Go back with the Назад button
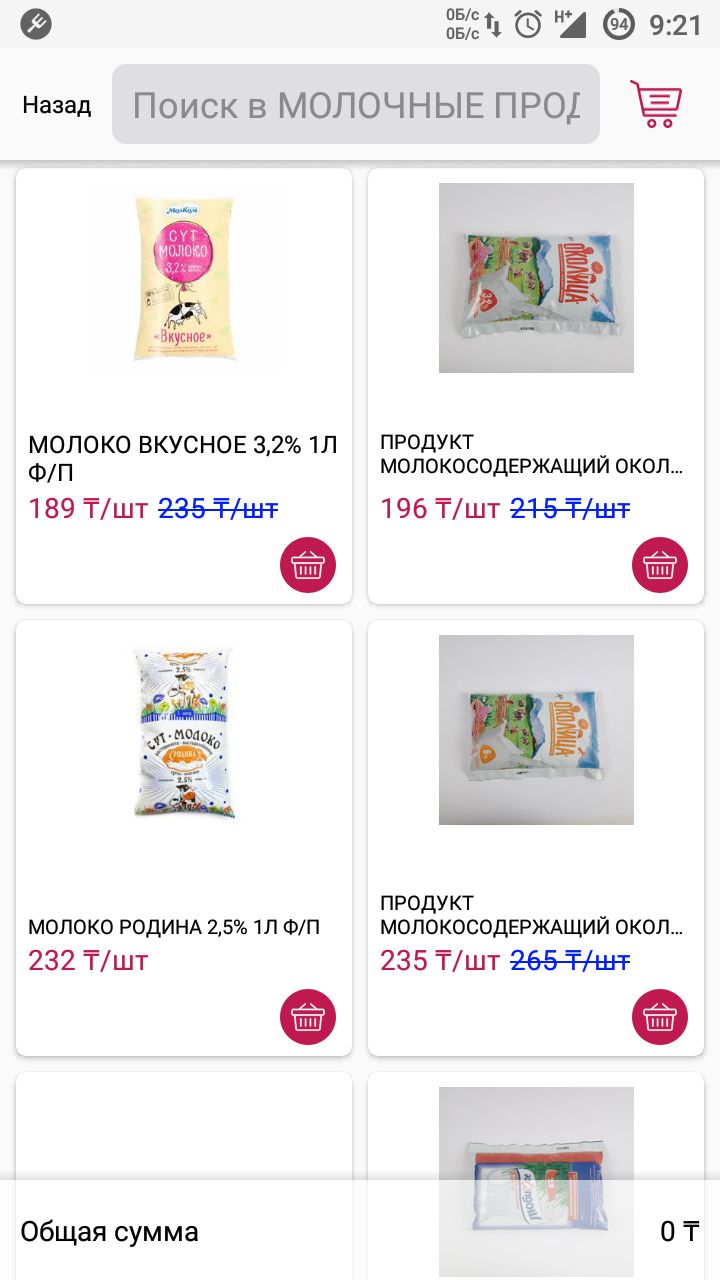720x1280 pixels. point(57,105)
